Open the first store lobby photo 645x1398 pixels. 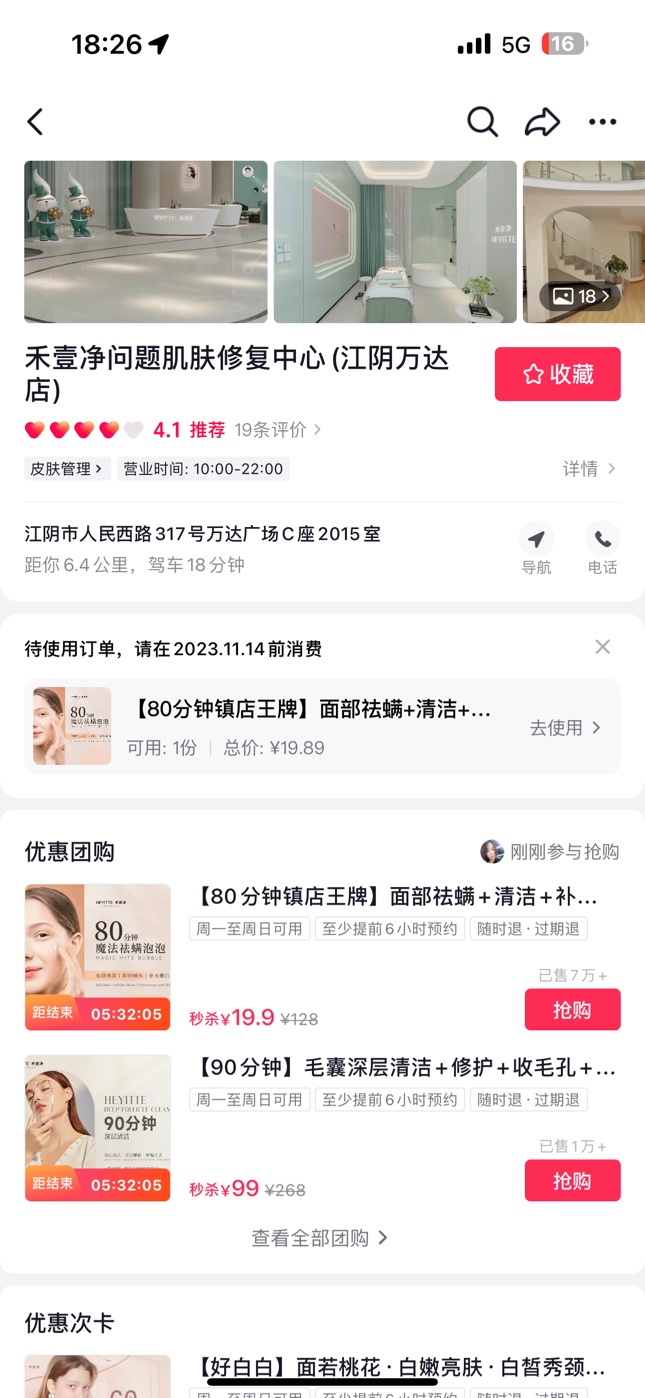pyautogui.click(x=146, y=242)
